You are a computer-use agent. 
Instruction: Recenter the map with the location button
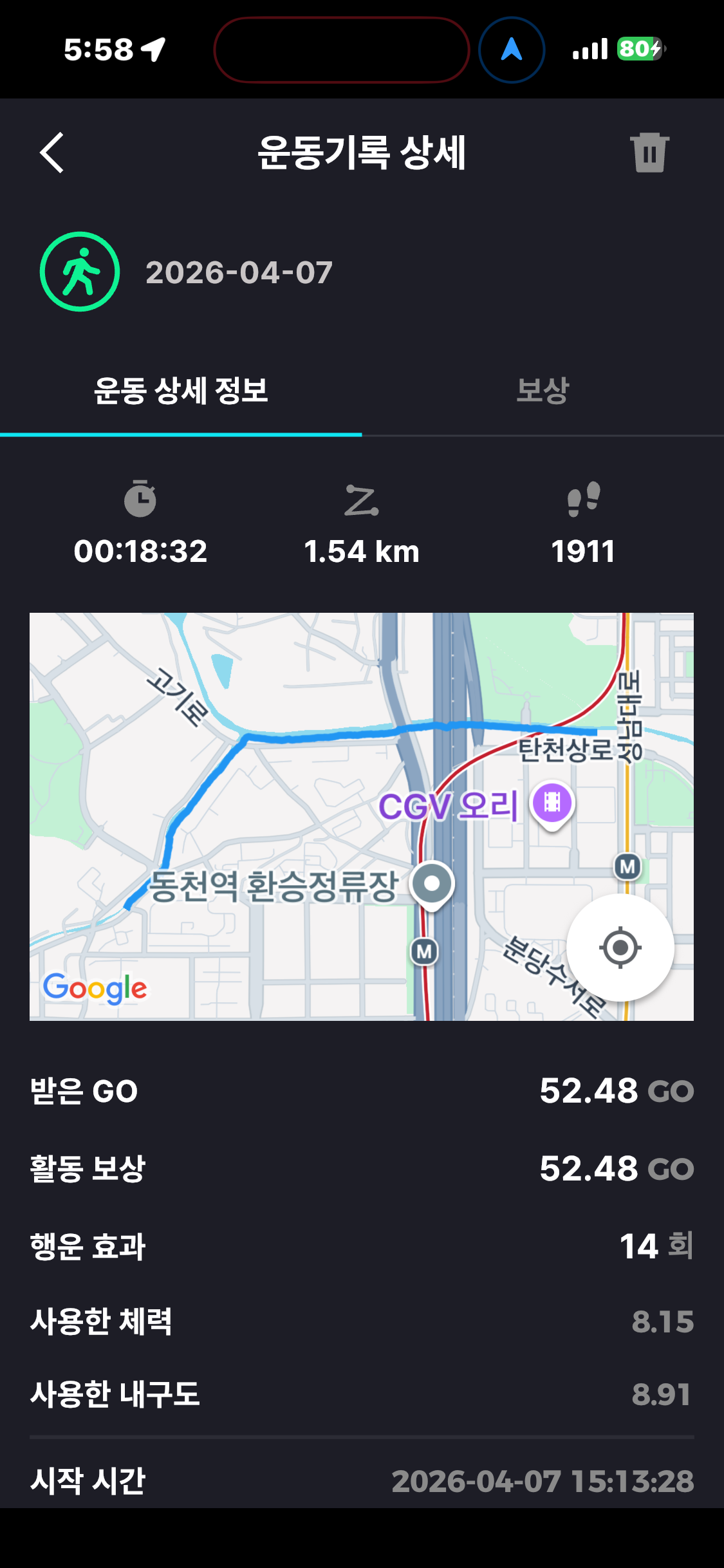tap(620, 947)
